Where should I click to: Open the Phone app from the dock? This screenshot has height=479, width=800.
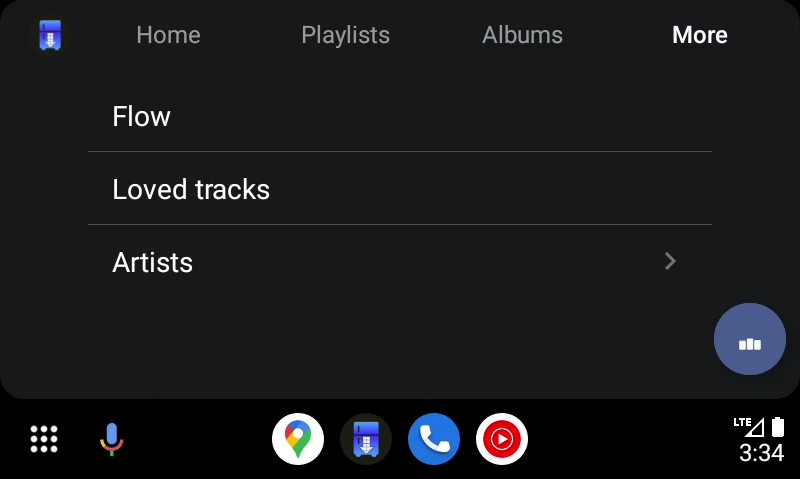tap(434, 439)
